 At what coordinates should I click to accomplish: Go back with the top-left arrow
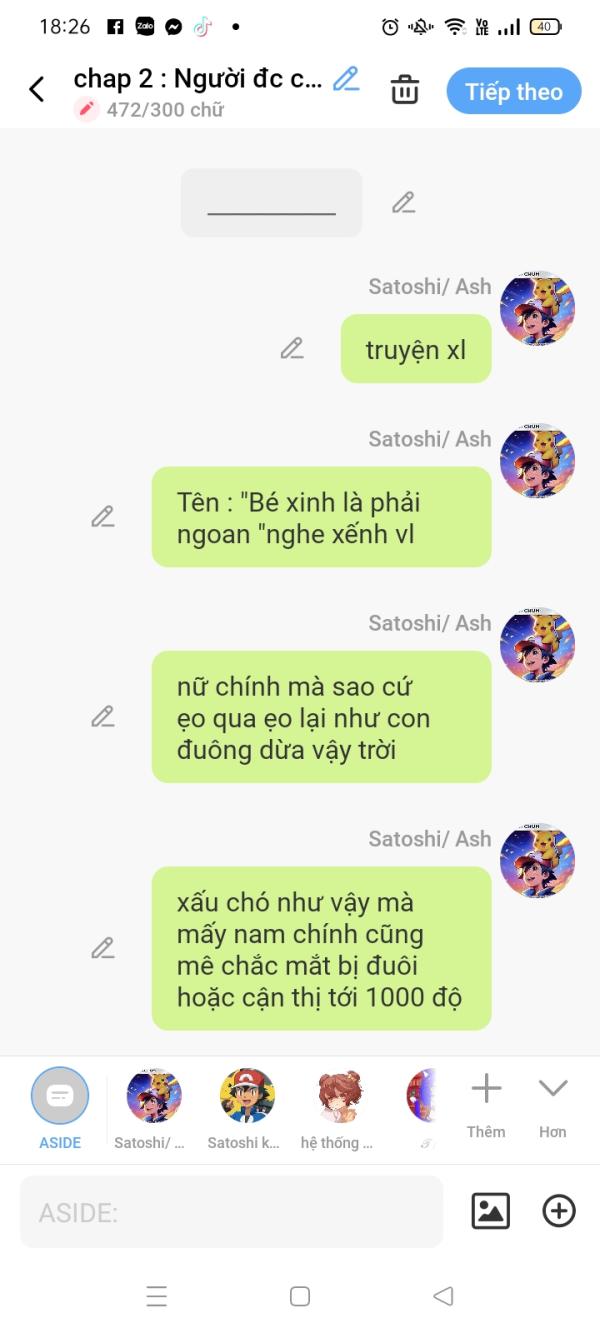[x=37, y=90]
